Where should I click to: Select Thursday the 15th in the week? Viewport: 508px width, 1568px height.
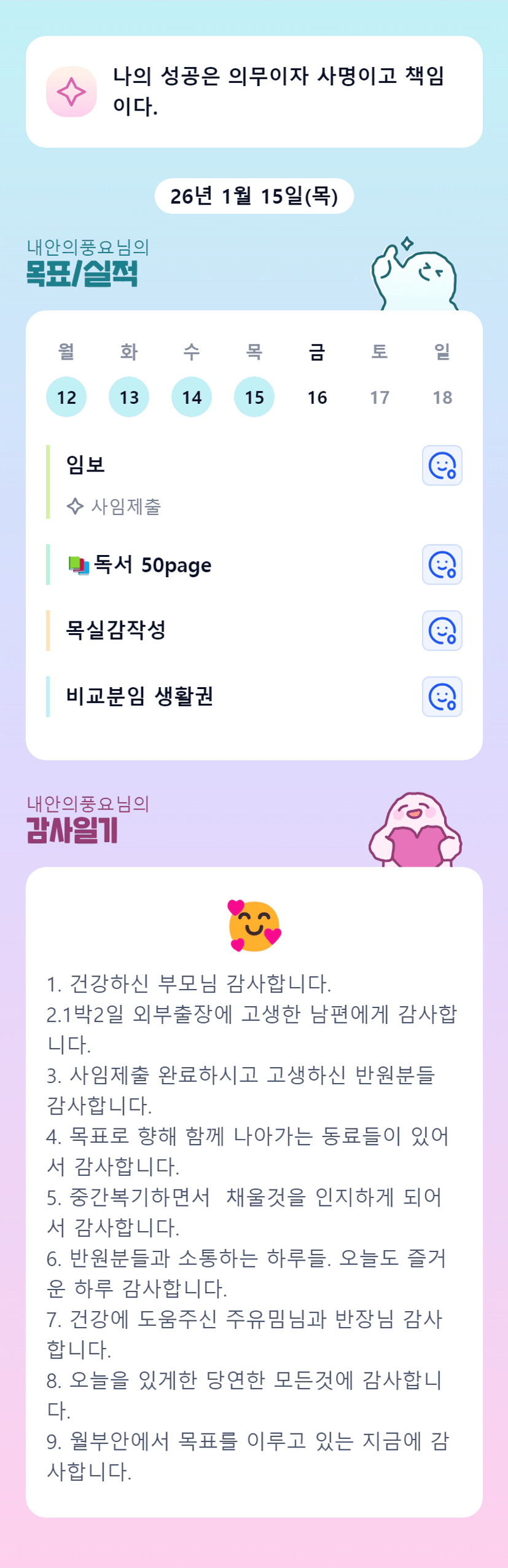click(x=254, y=397)
